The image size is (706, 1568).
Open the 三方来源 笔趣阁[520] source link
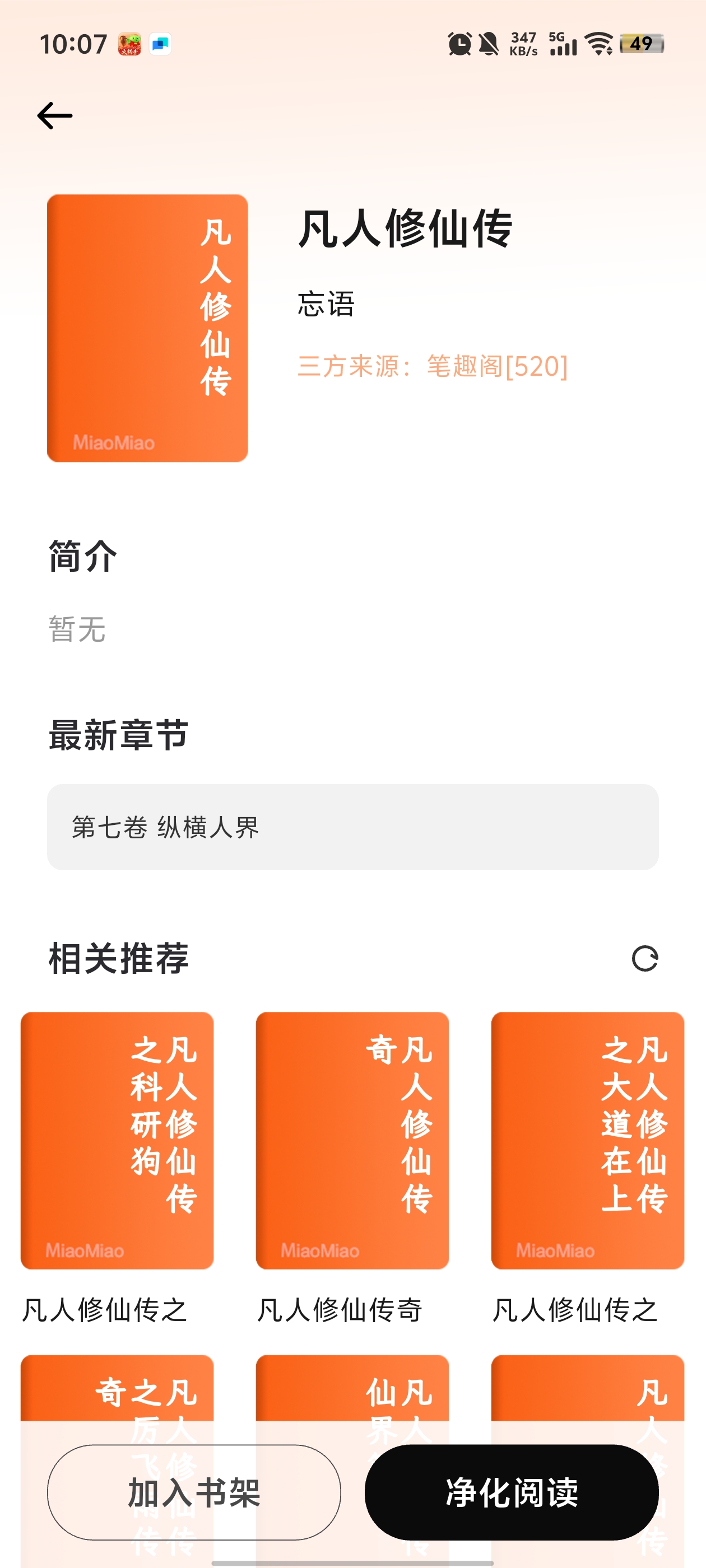point(433,366)
